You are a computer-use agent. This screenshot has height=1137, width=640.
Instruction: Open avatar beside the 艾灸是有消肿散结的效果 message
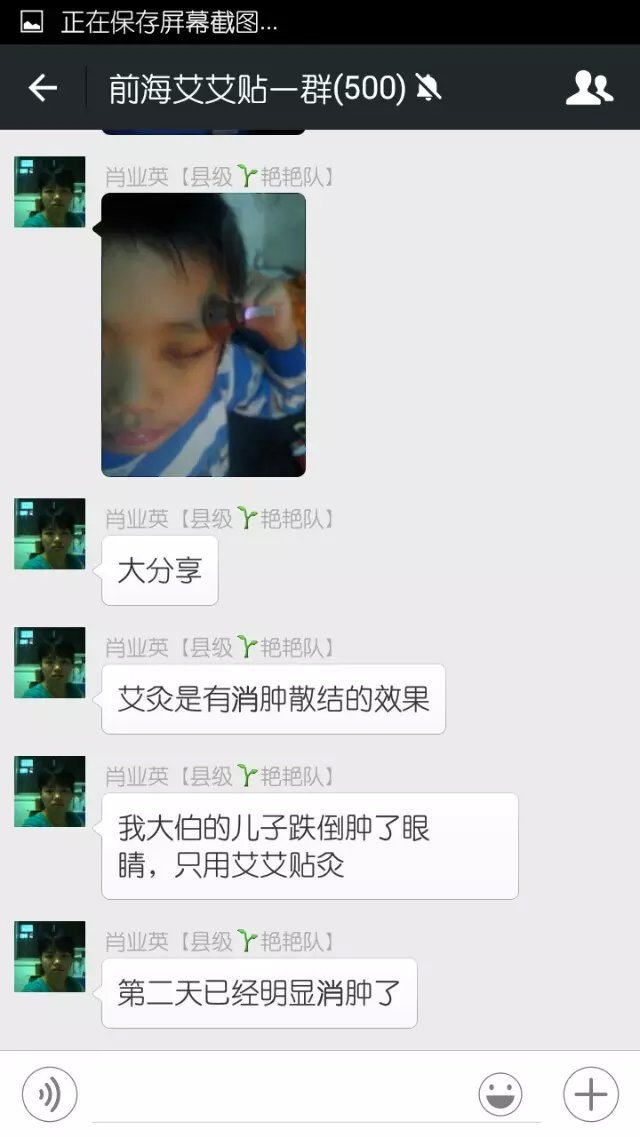(49, 662)
